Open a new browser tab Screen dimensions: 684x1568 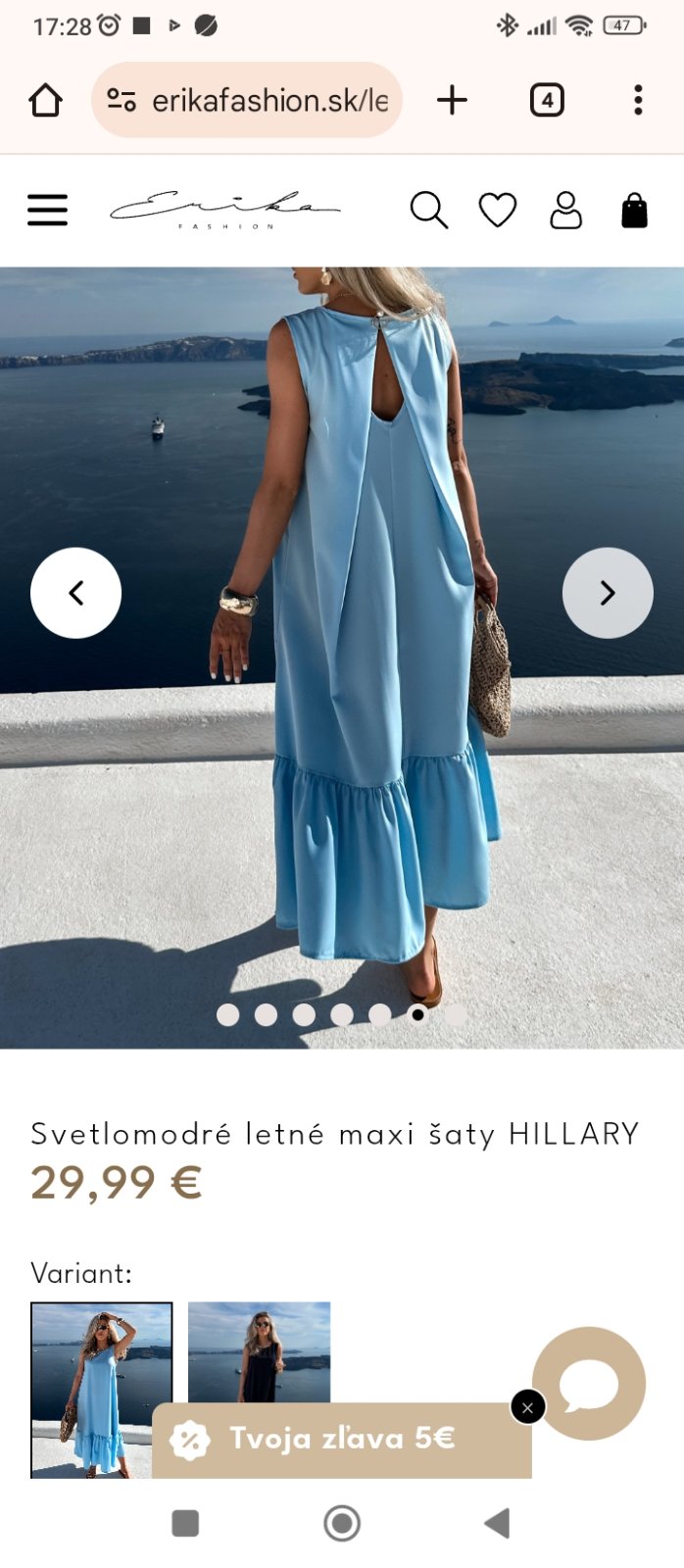point(452,100)
